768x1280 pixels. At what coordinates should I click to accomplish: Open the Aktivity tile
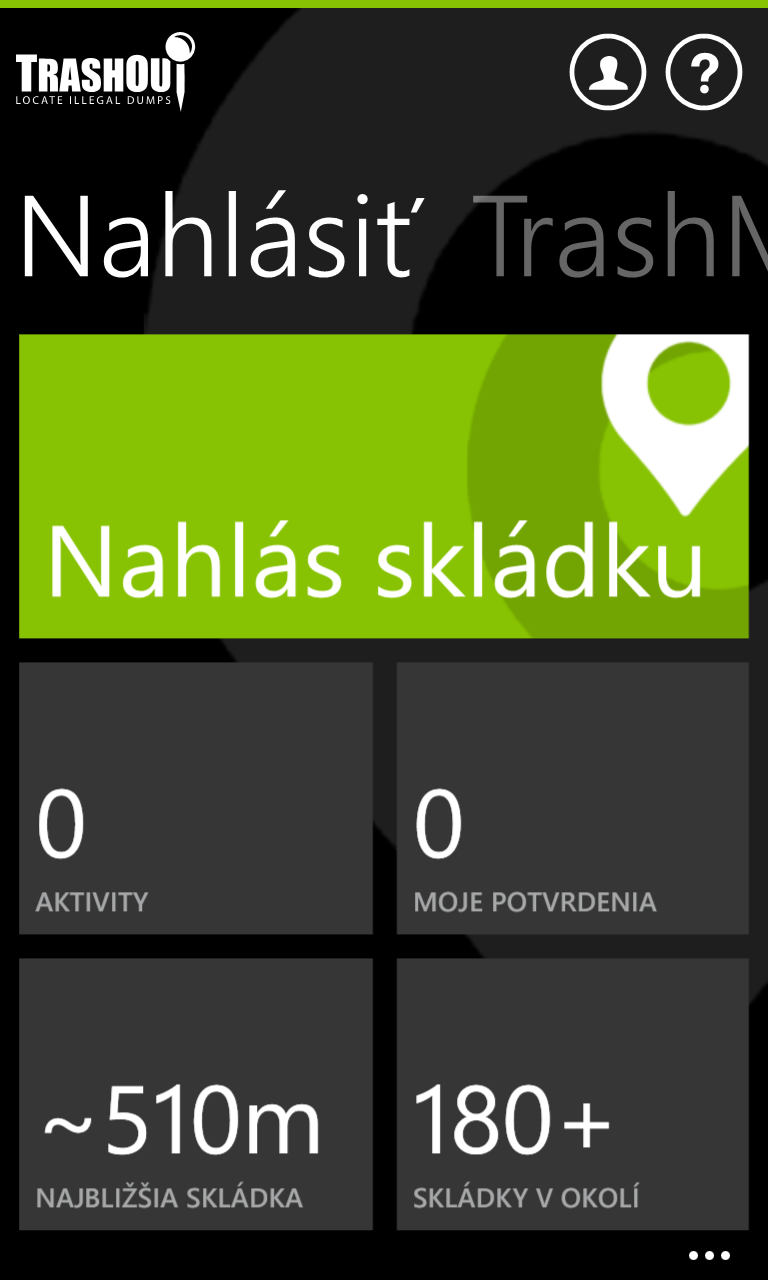pyautogui.click(x=196, y=798)
